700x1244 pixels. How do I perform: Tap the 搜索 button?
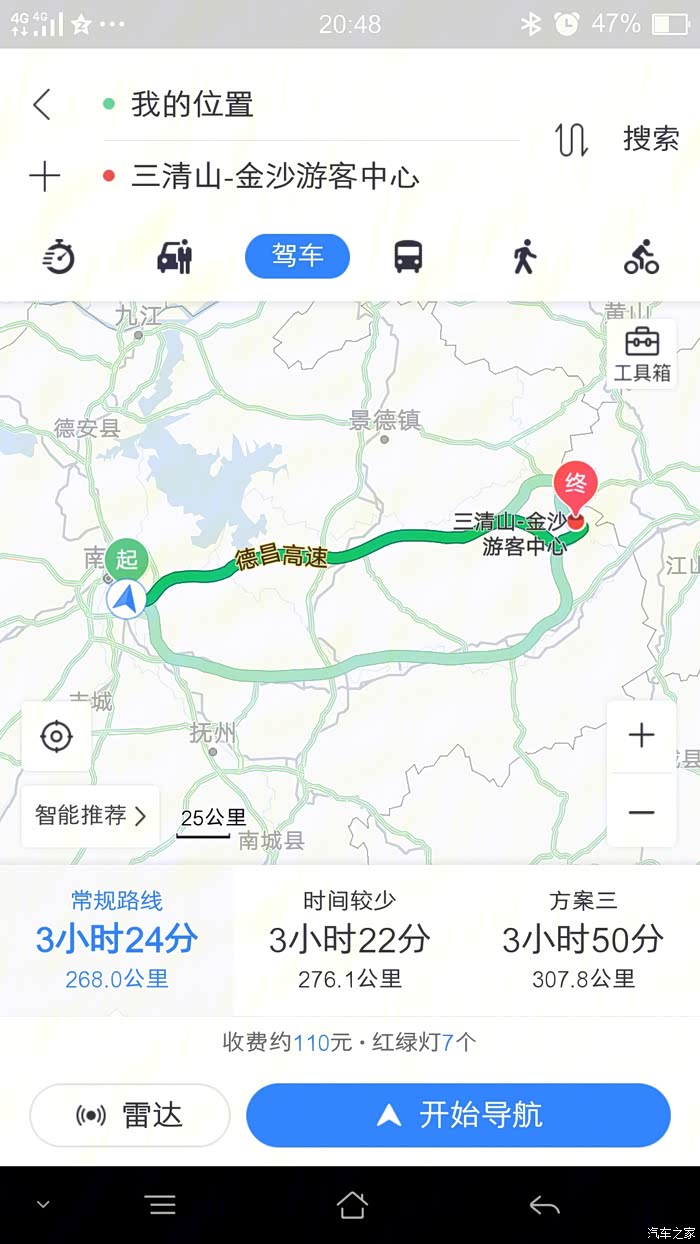tap(651, 139)
